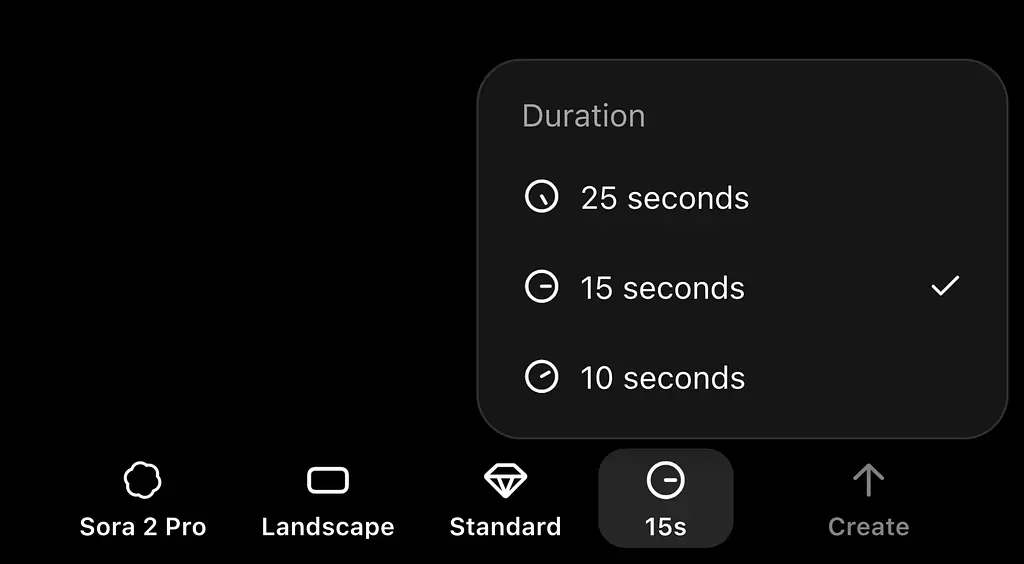Viewport: 1024px width, 564px height.
Task: Change the Landscape orientation setting
Action: [x=328, y=499]
